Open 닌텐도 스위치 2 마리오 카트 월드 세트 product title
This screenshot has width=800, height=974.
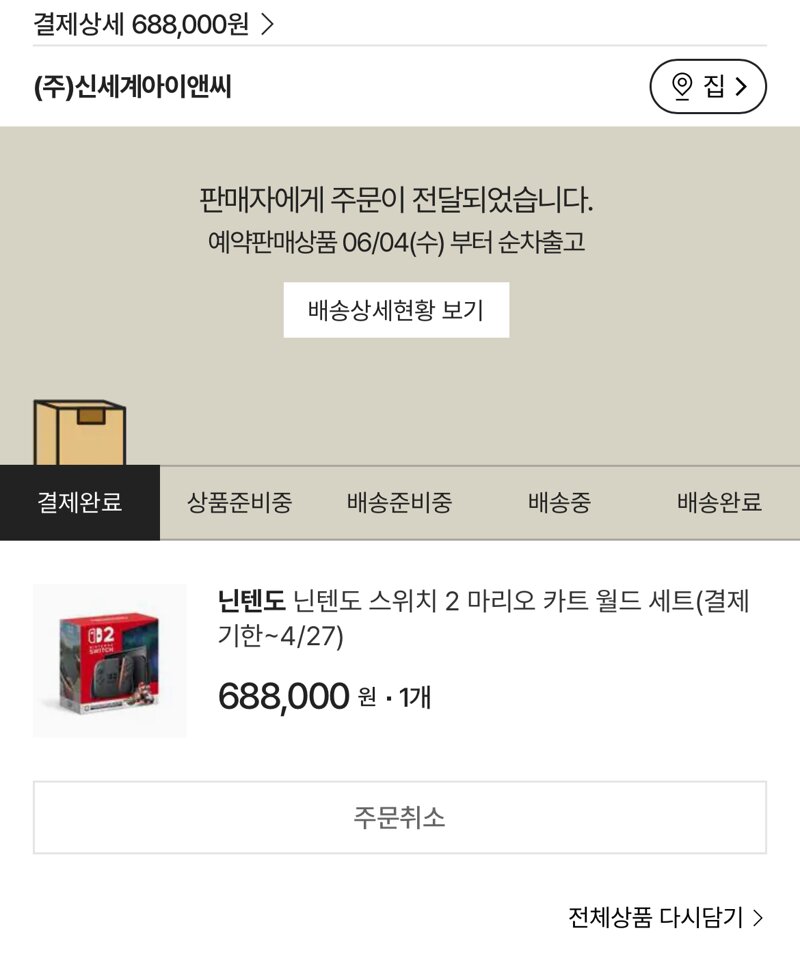483,617
